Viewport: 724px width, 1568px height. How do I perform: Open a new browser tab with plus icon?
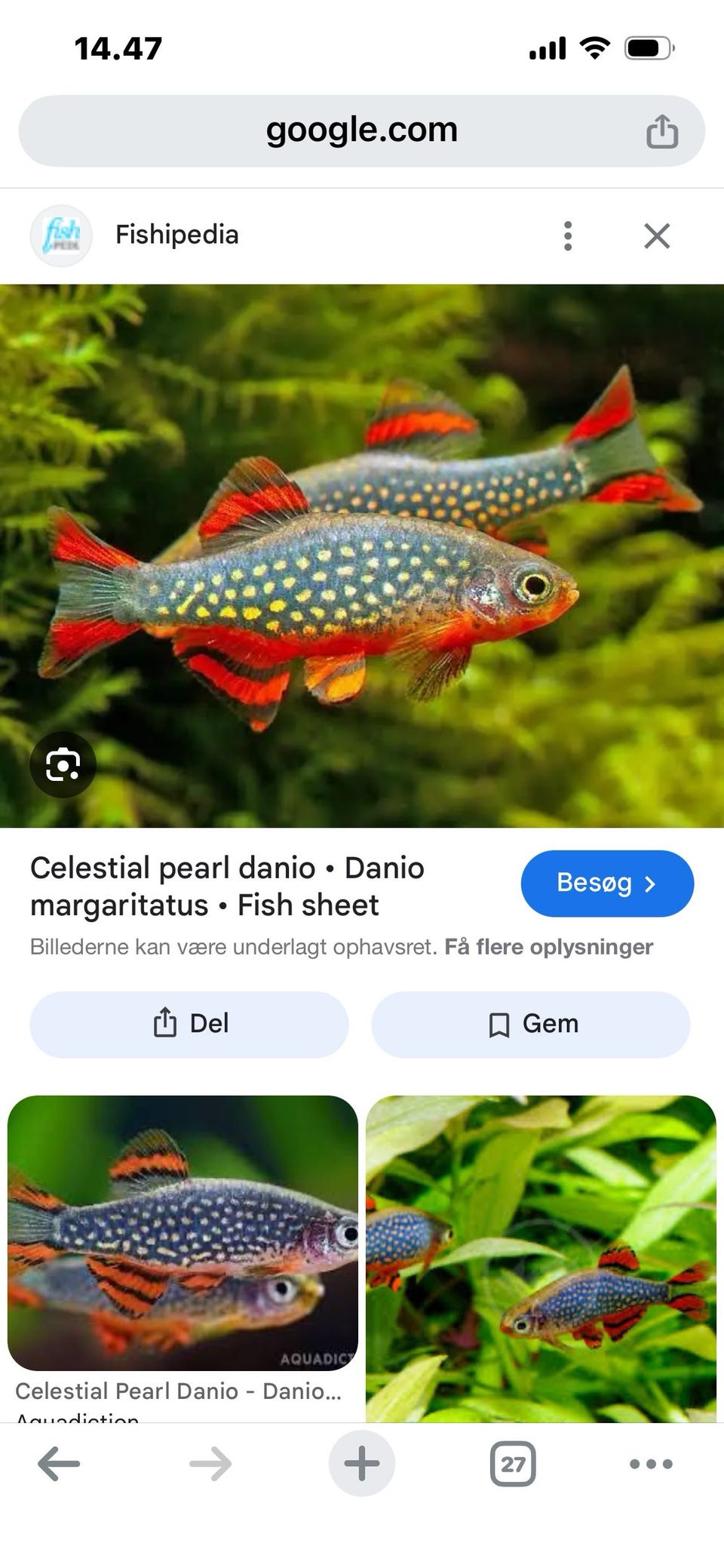tap(361, 1462)
